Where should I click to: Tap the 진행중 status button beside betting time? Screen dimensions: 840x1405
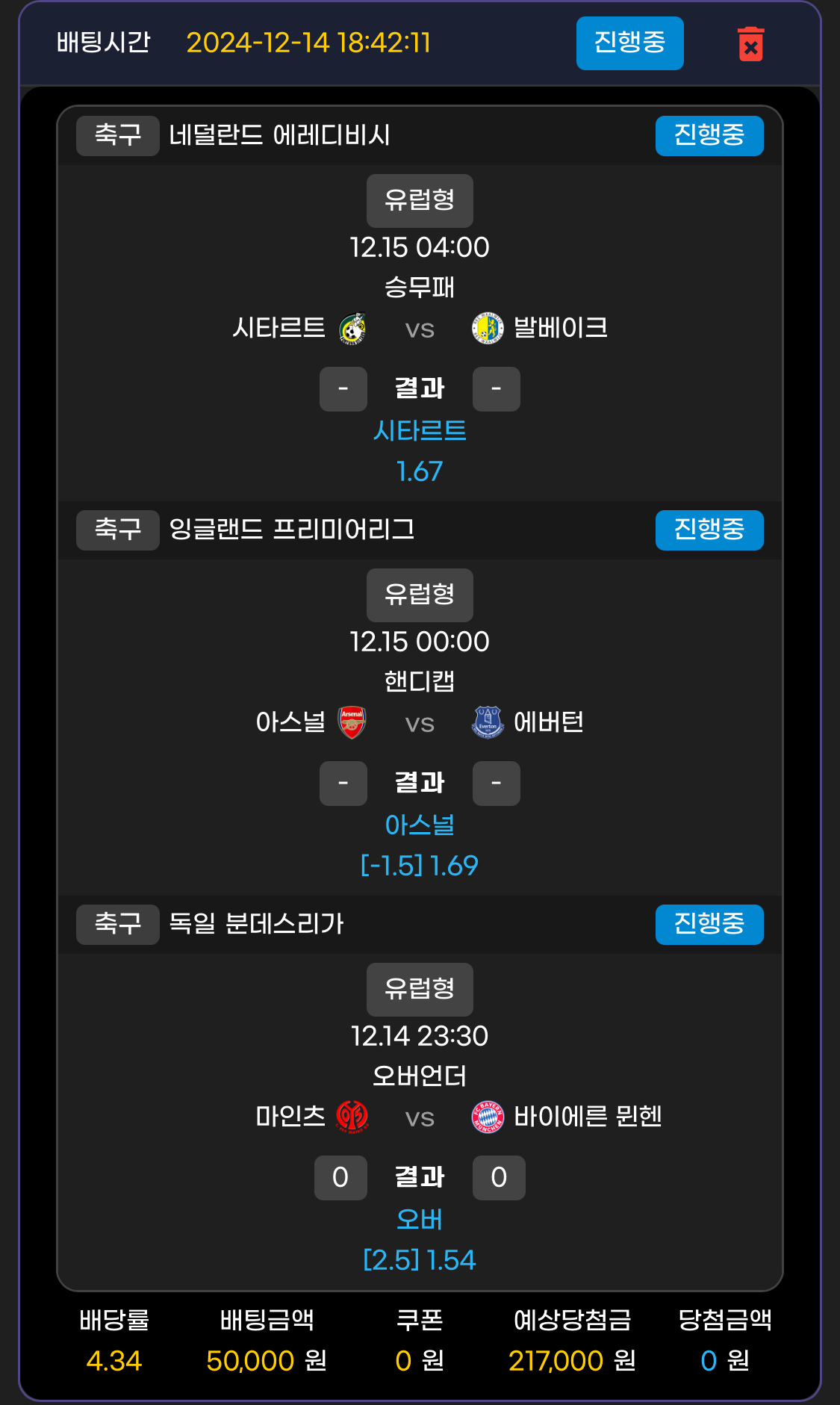(x=629, y=43)
